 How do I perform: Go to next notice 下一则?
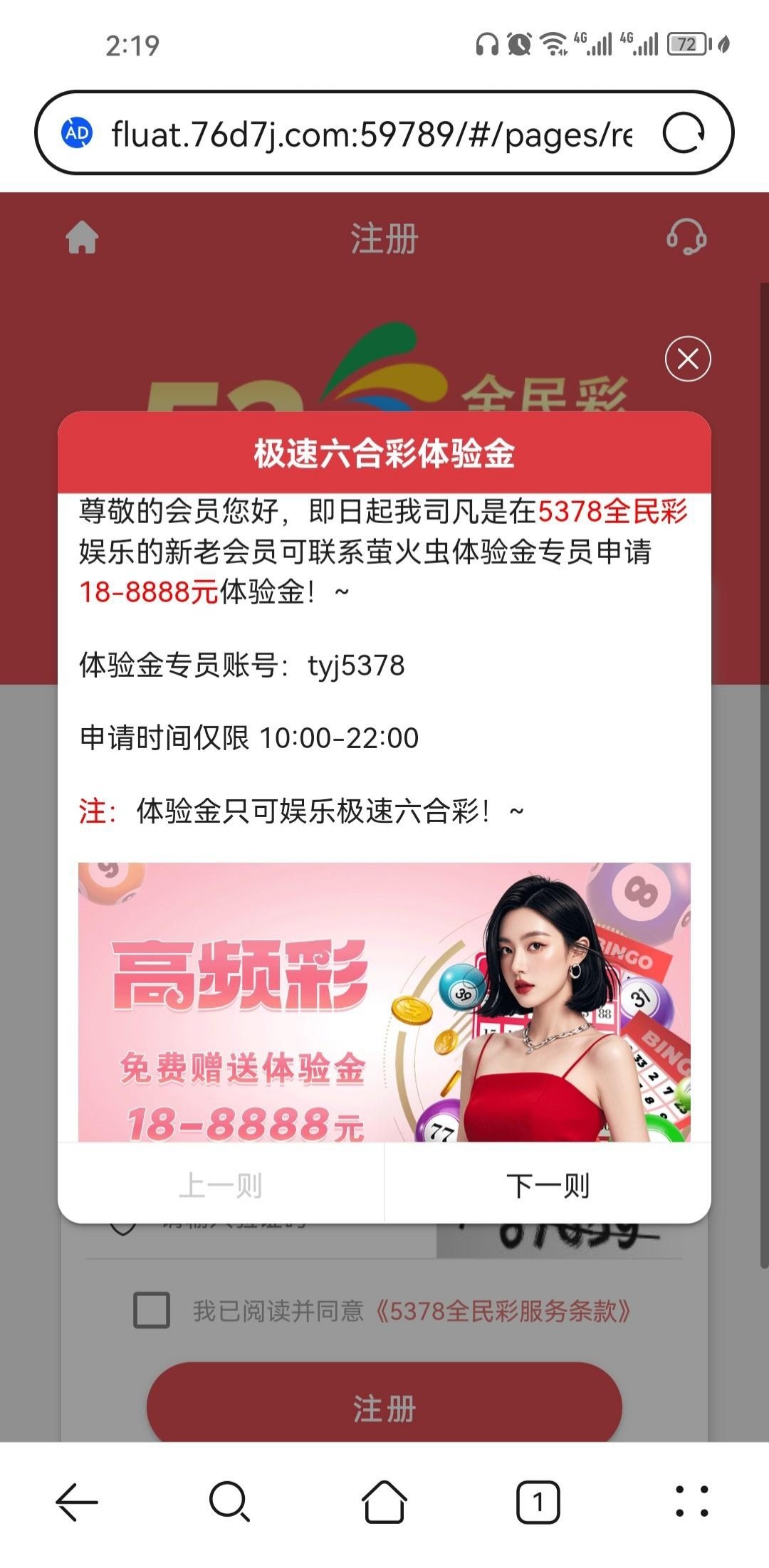(548, 1185)
